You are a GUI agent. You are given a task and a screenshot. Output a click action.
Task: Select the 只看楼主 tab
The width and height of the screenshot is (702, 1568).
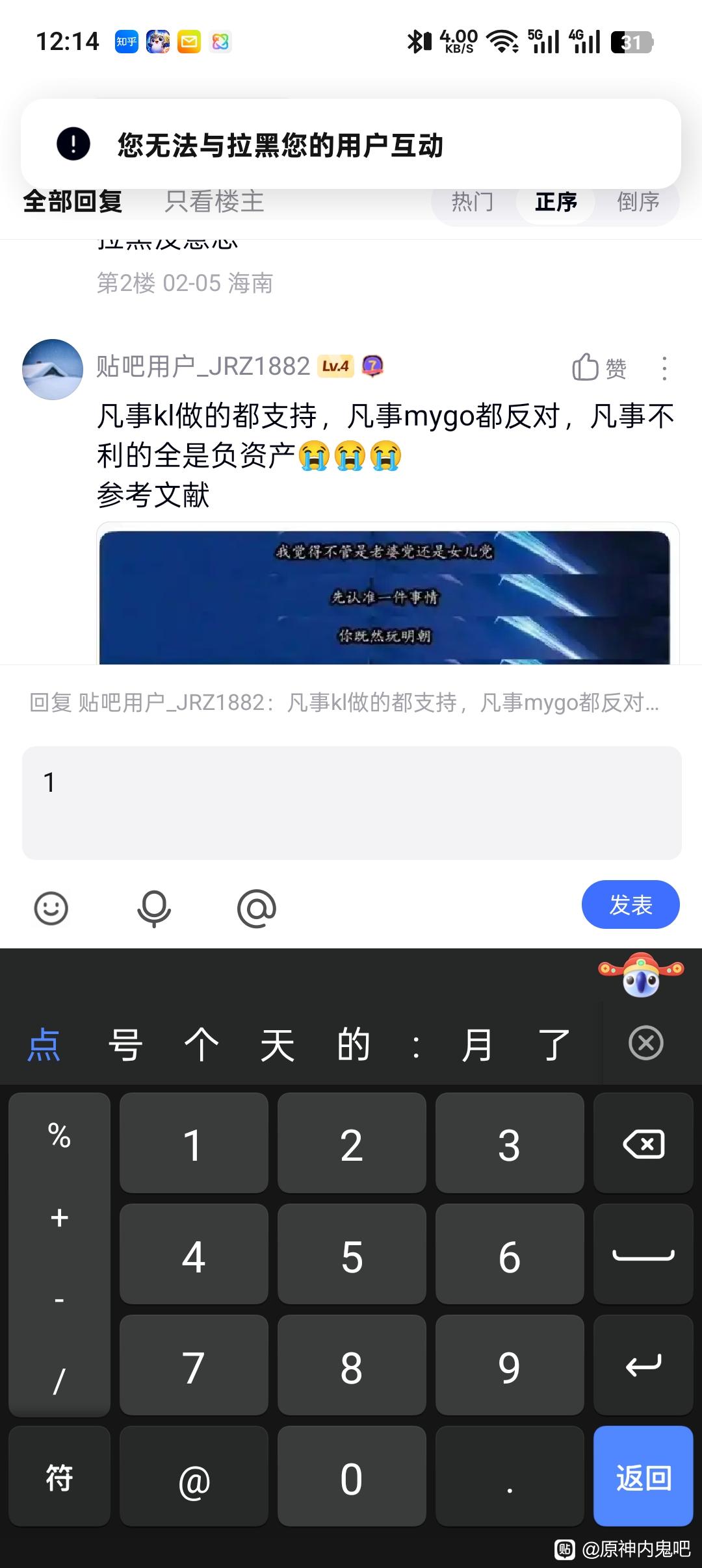214,202
